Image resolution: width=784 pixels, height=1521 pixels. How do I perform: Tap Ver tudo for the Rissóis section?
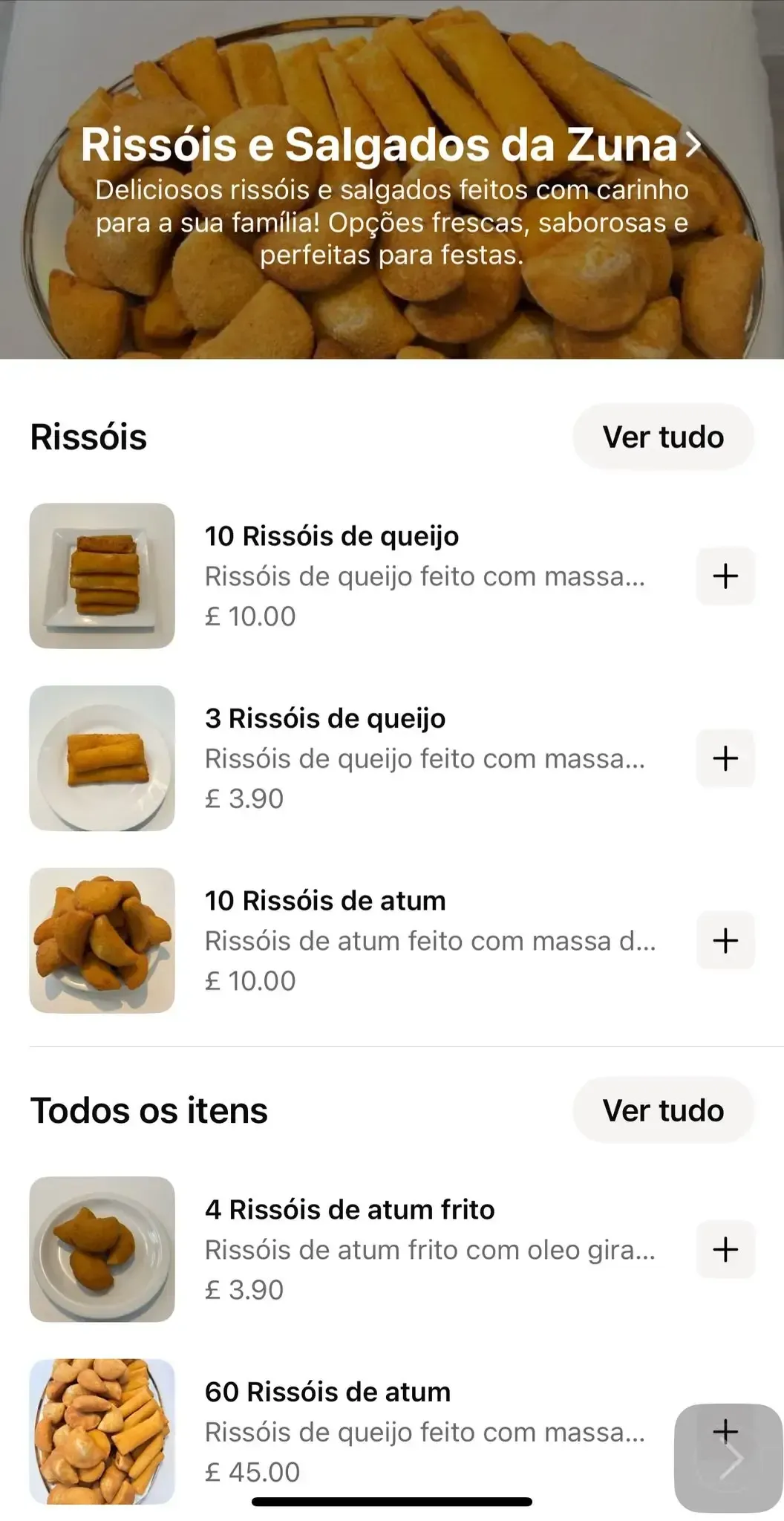tap(663, 437)
